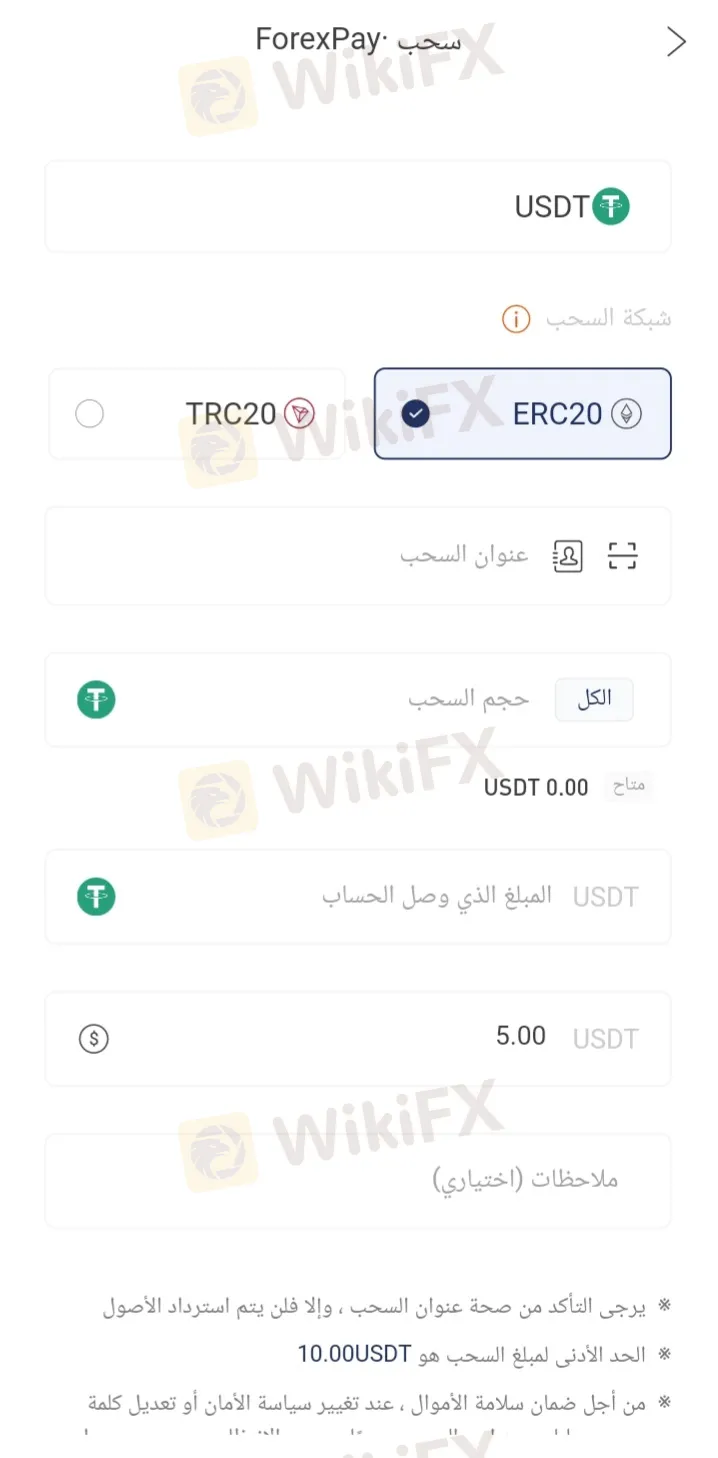Go back using the top arrow
Image resolution: width=718 pixels, height=1458 pixels.
(676, 42)
